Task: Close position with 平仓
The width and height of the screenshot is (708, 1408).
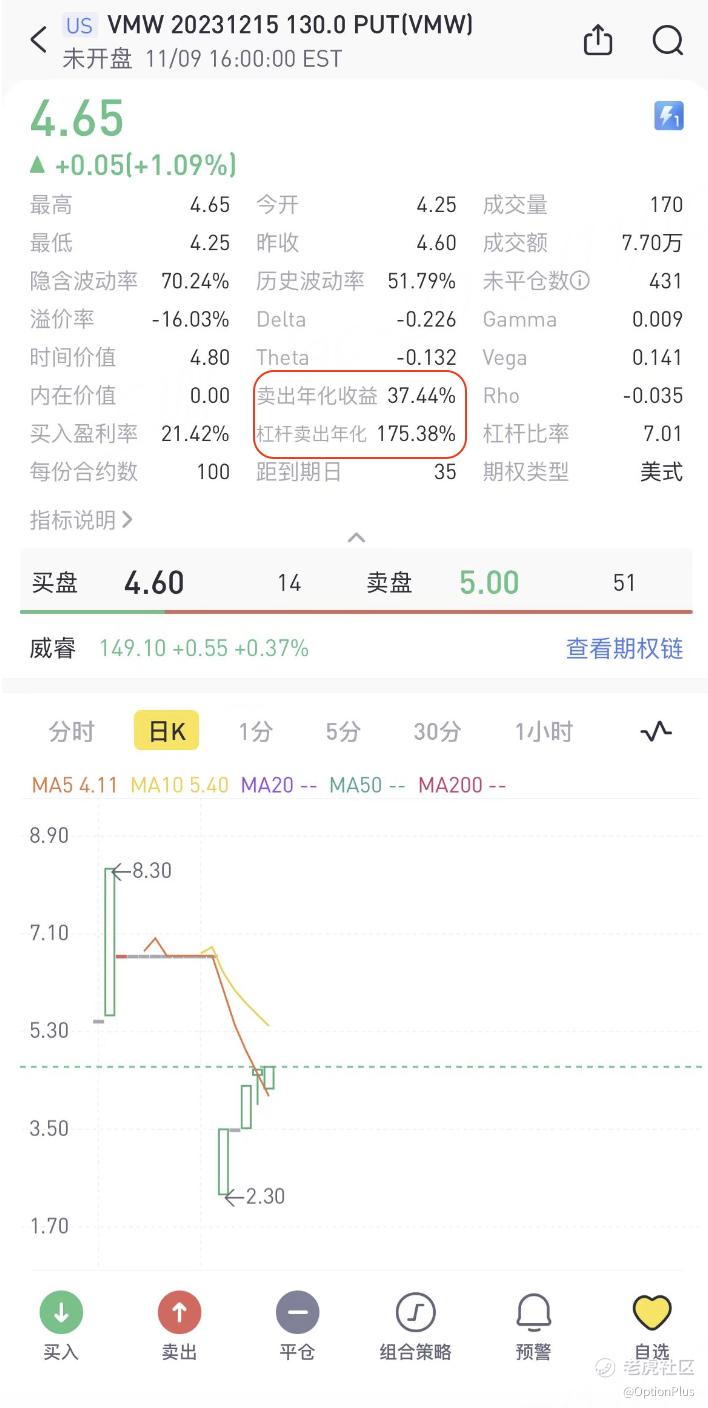Action: coord(297,1326)
